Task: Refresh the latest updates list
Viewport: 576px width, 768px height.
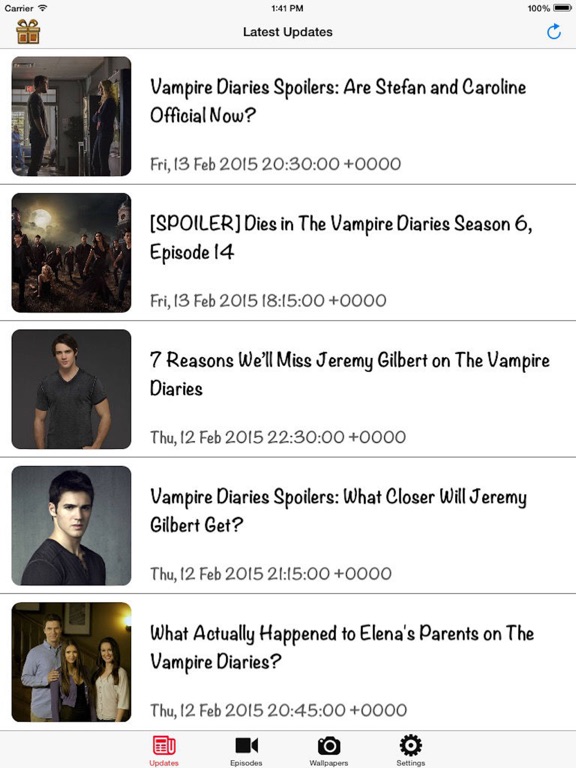Action: (553, 32)
